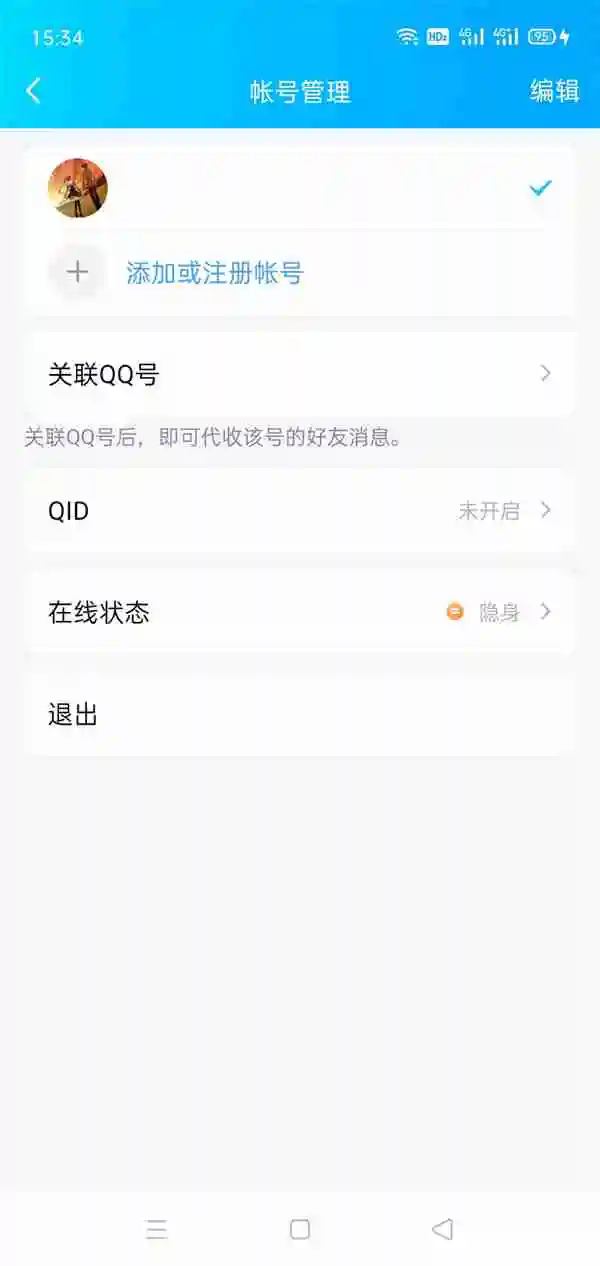The height and width of the screenshot is (1266, 600).
Task: Open the system recent apps button
Action: (157, 1229)
